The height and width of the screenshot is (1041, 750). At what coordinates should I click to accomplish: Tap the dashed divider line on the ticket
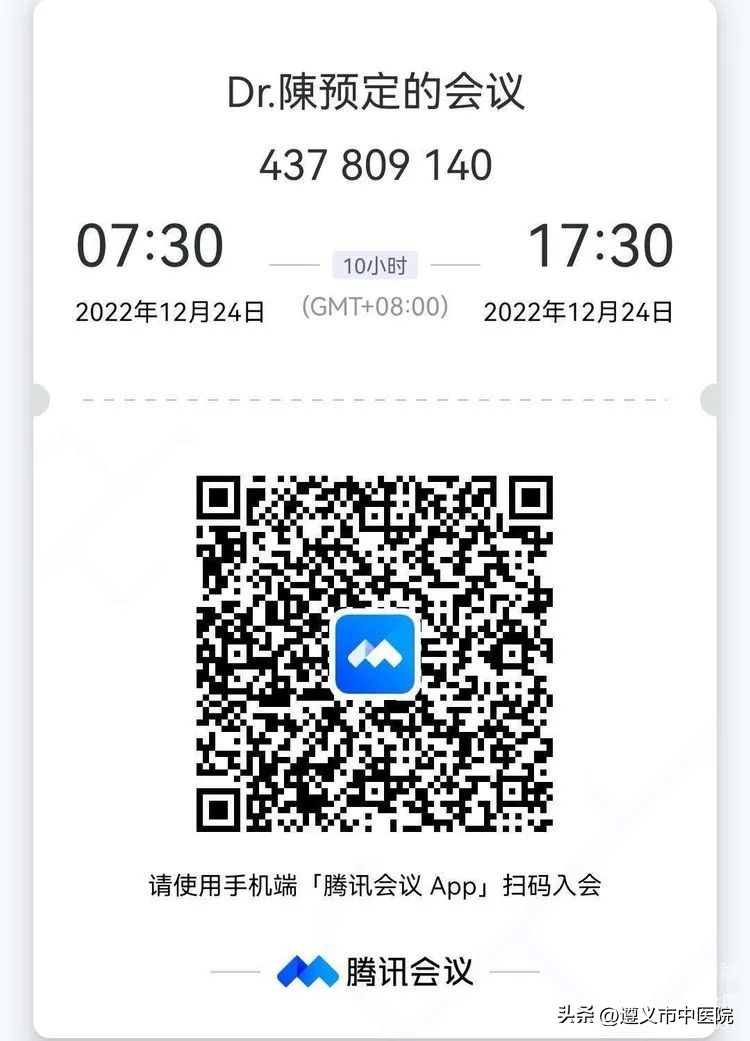click(x=375, y=396)
